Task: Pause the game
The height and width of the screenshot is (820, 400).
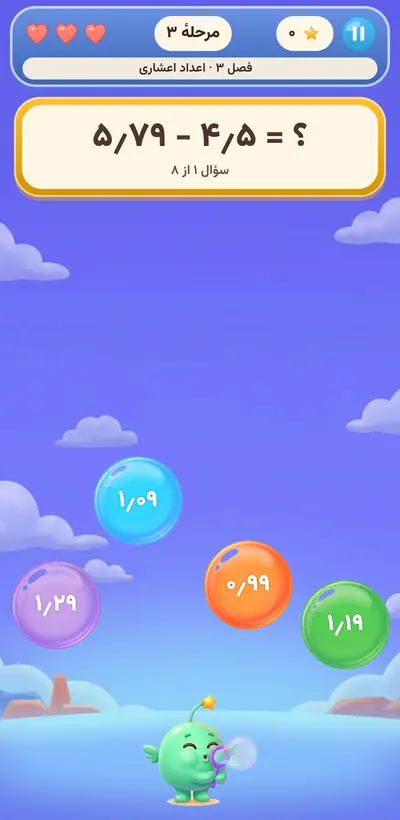Action: coord(358,33)
